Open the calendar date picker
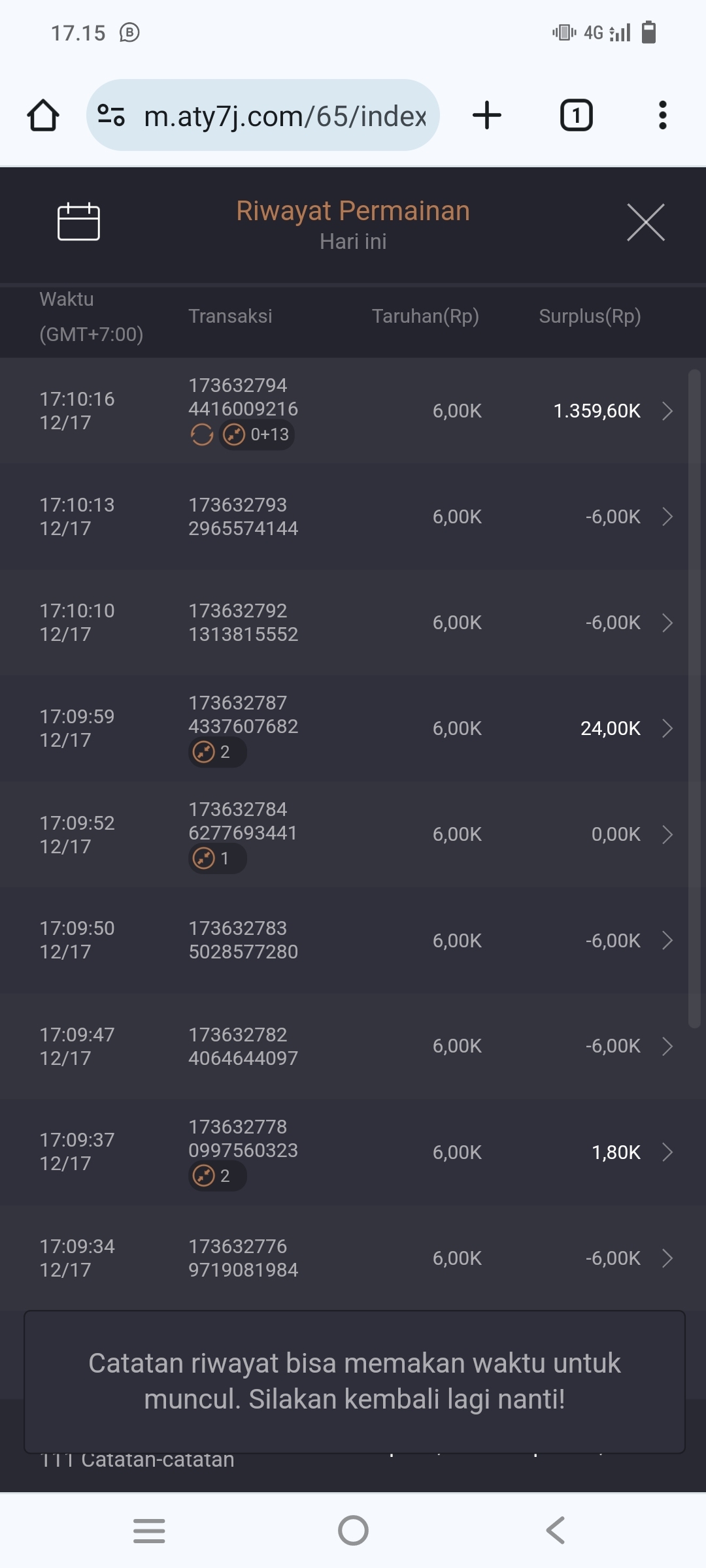The width and height of the screenshot is (706, 1568). 78,222
